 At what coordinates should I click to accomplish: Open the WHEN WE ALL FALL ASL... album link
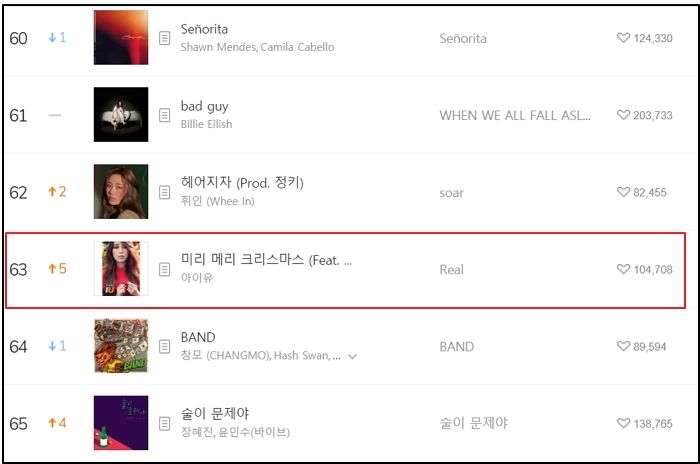click(x=514, y=115)
